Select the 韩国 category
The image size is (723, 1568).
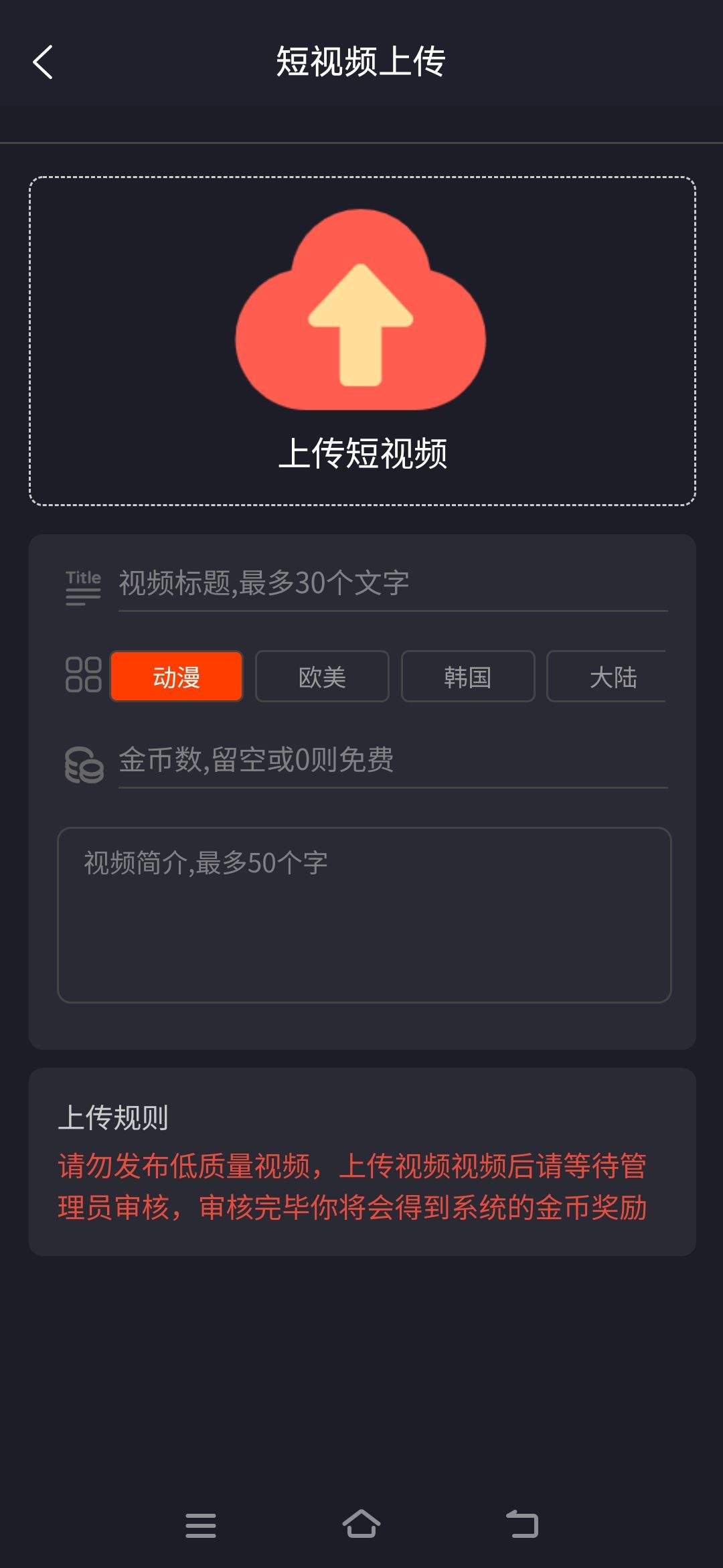(467, 678)
